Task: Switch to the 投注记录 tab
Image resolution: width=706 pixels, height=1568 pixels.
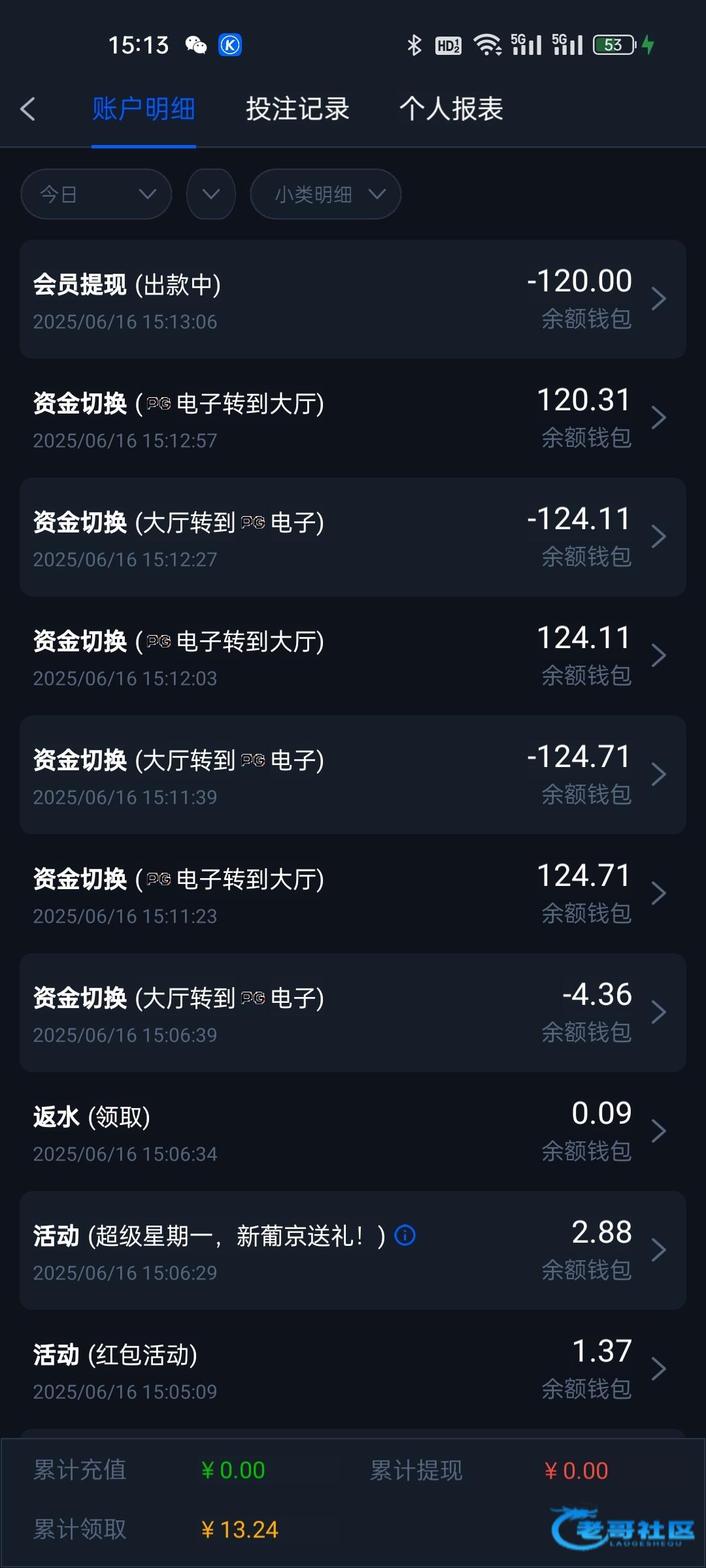Action: coord(297,108)
